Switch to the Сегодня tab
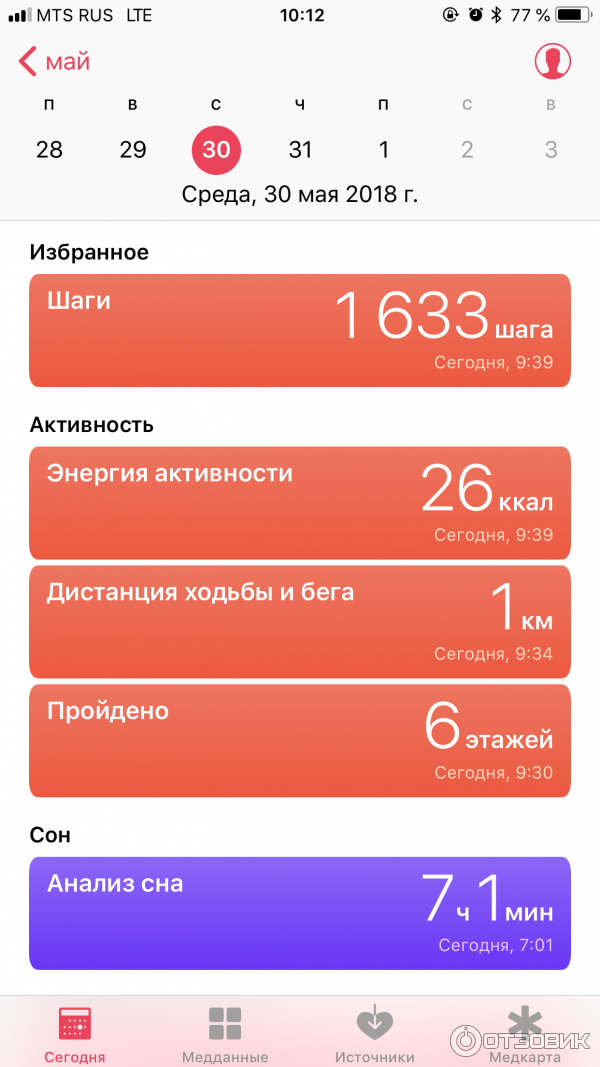Image resolution: width=600 pixels, height=1067 pixels. (75, 1033)
